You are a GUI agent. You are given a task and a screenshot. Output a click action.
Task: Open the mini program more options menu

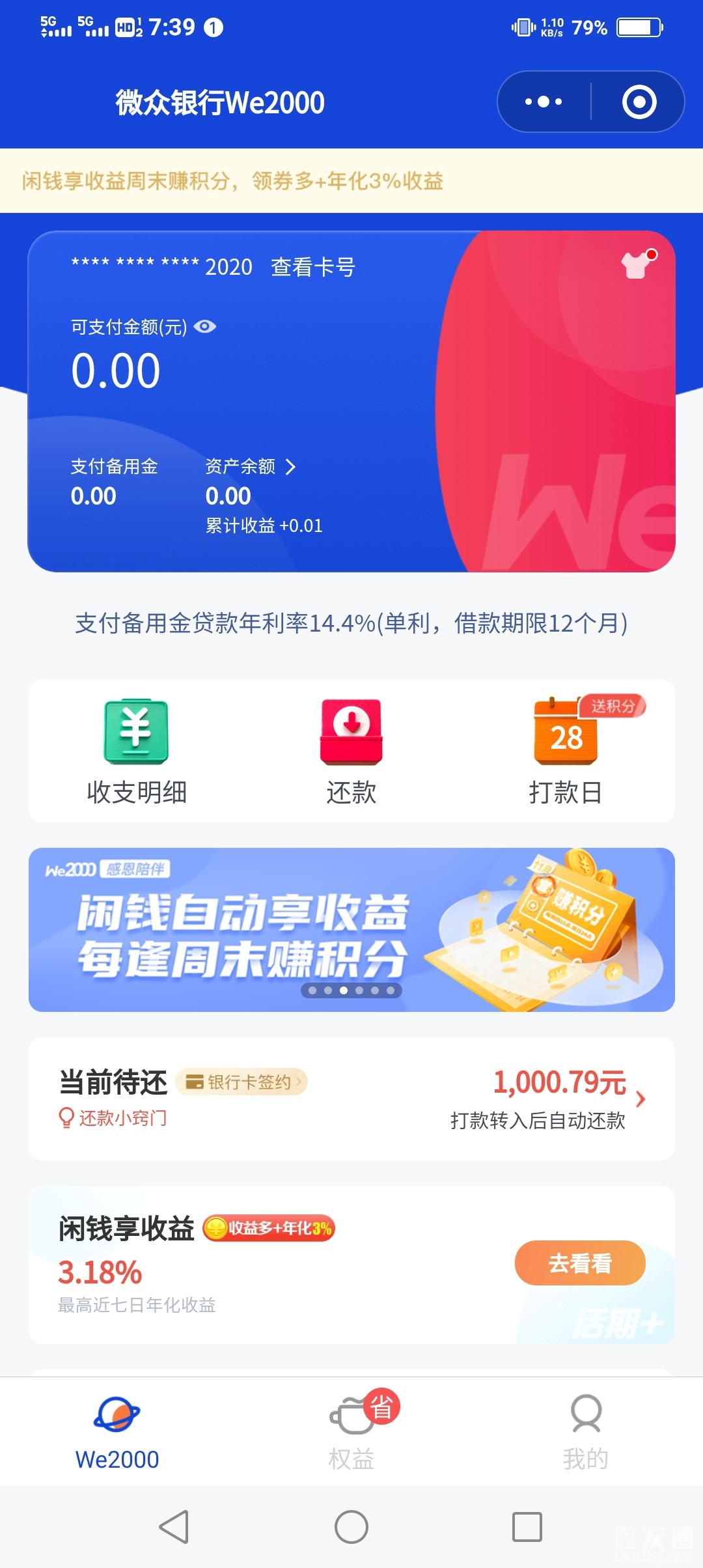click(x=544, y=102)
